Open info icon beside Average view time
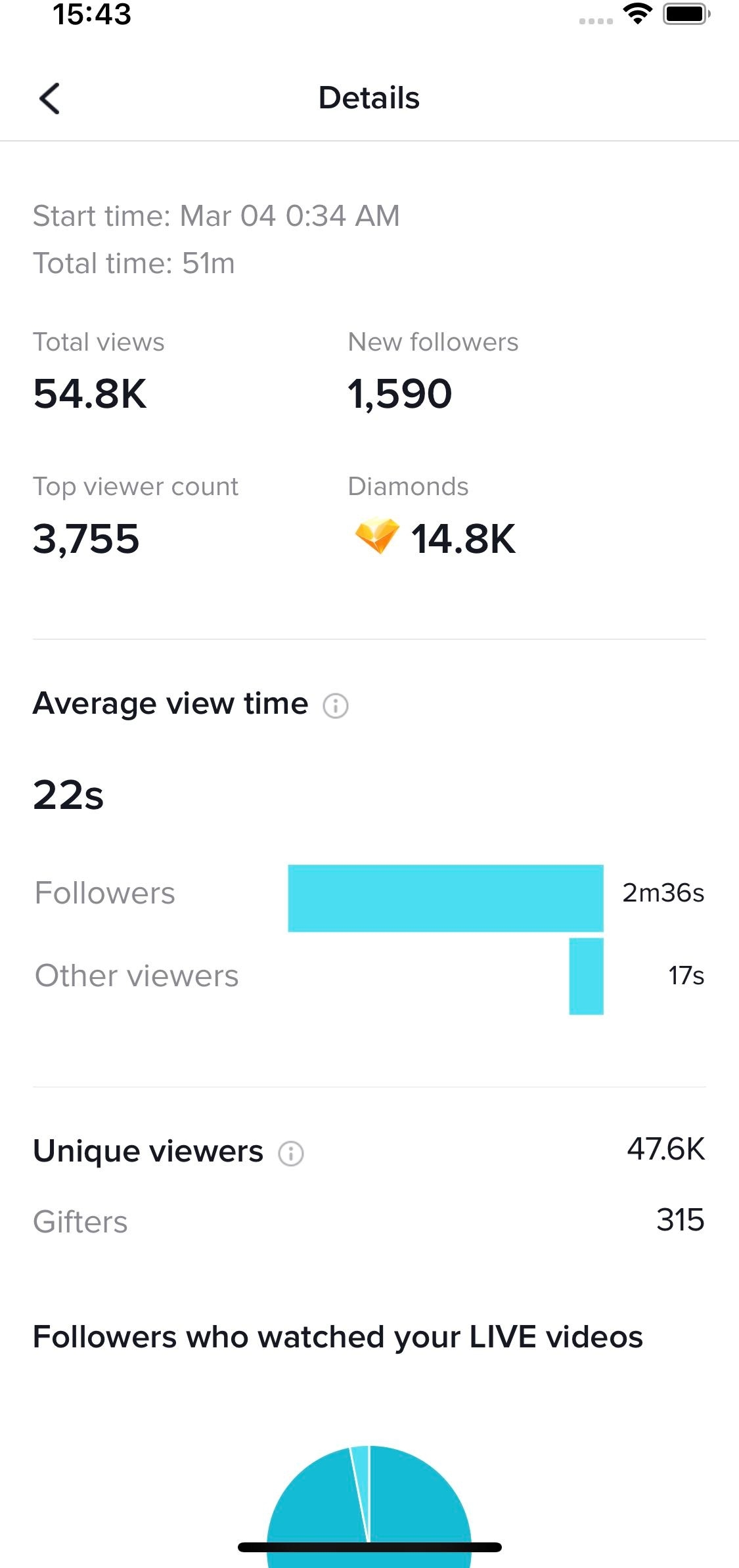 click(x=336, y=706)
